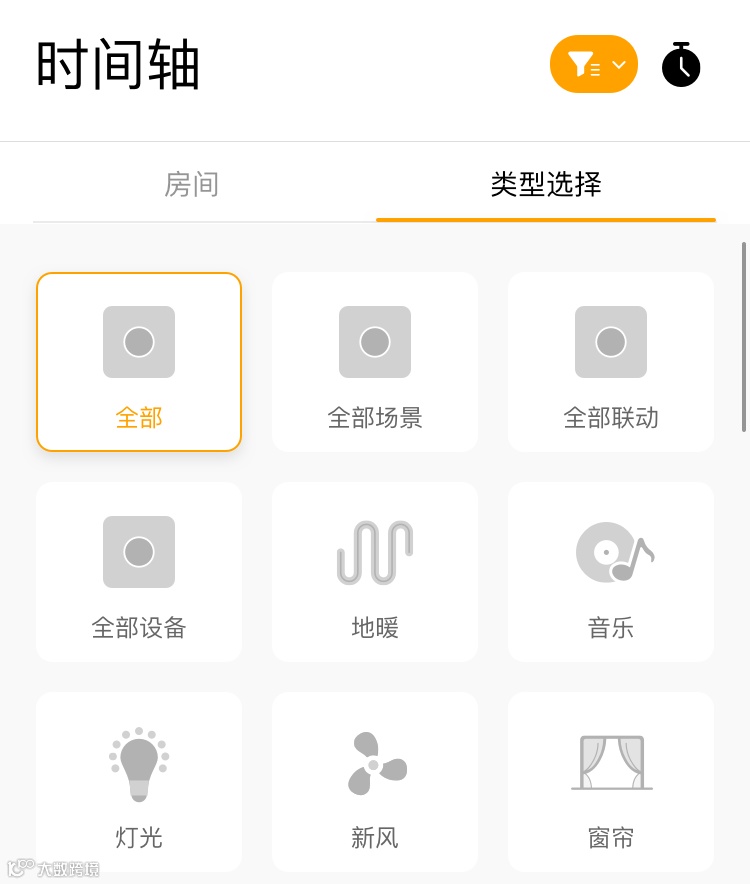The height and width of the screenshot is (884, 750).
Task: Select the 全部 type card
Action: 139,362
